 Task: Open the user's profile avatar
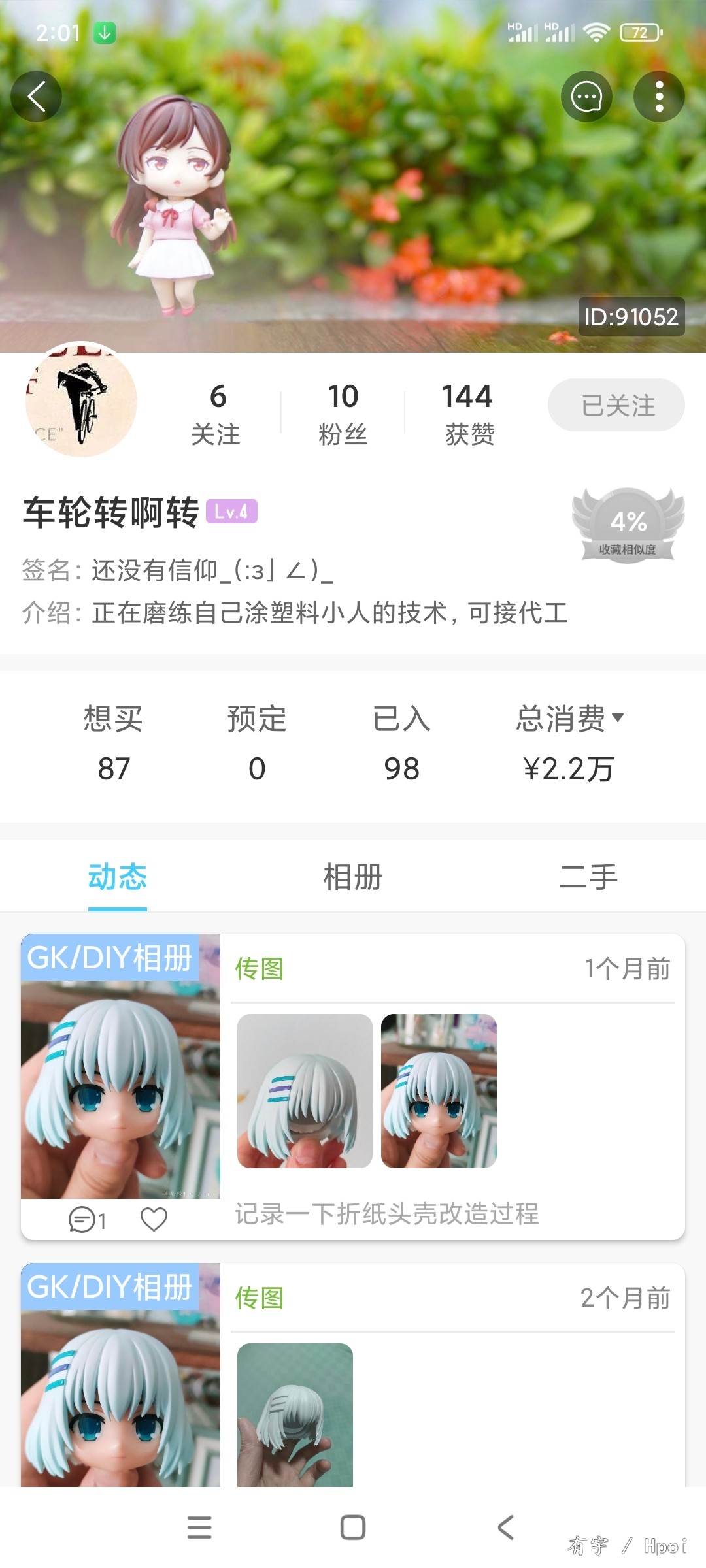tap(81, 400)
